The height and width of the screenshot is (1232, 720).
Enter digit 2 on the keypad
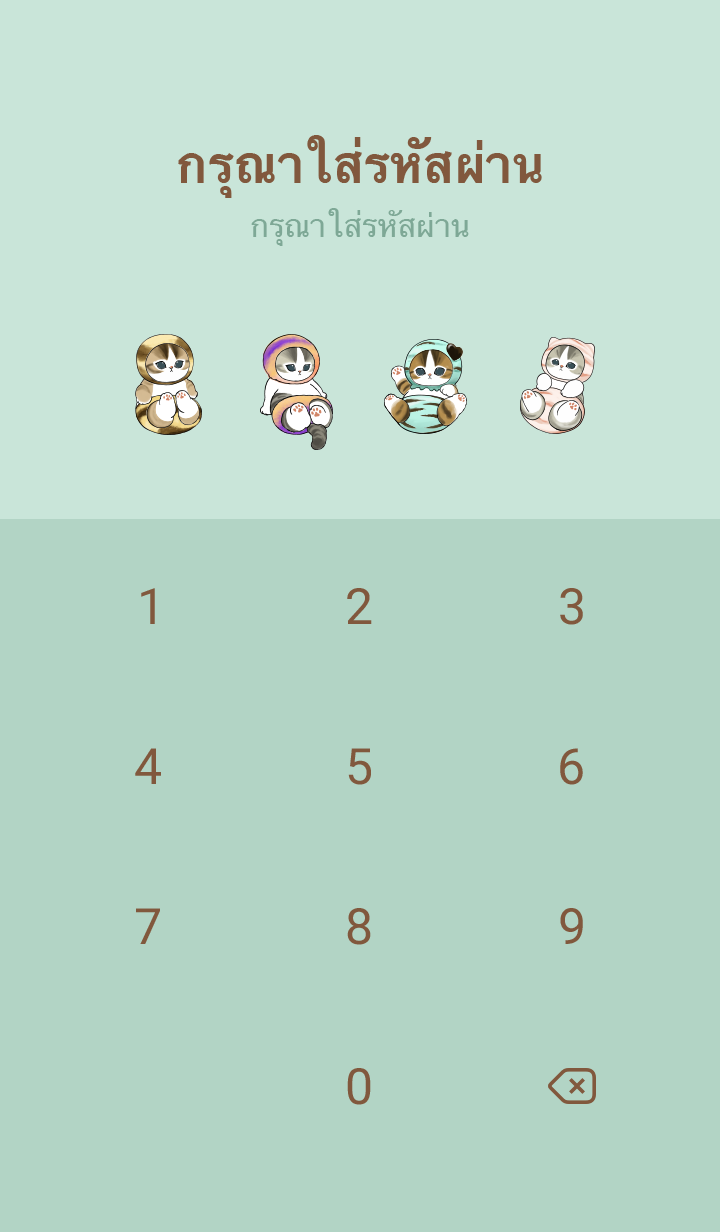point(359,607)
